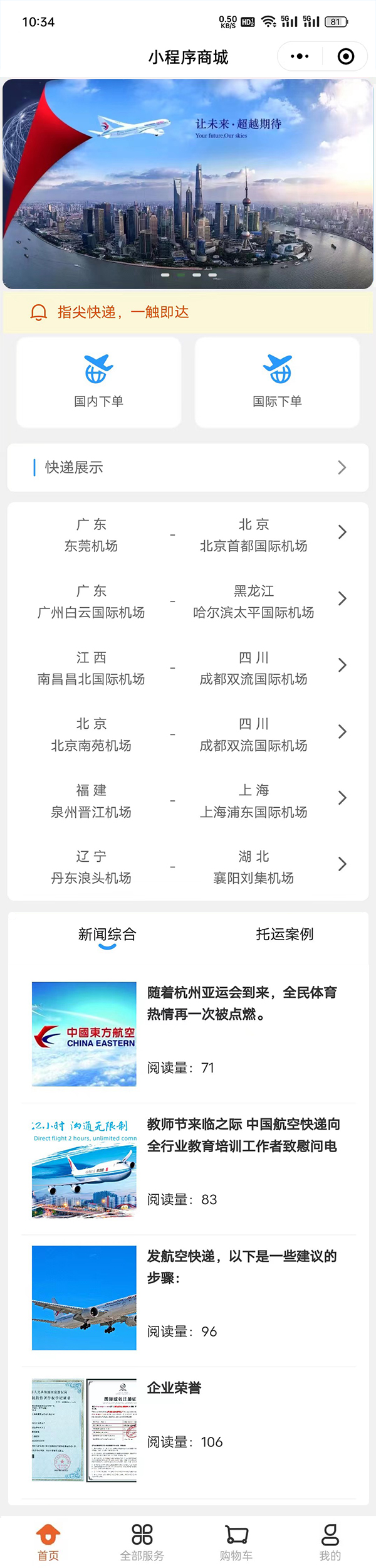Select route 丹东浪头机场 to 襄阳刘集机场
The height and width of the screenshot is (1568, 376).
pyautogui.click(x=188, y=867)
